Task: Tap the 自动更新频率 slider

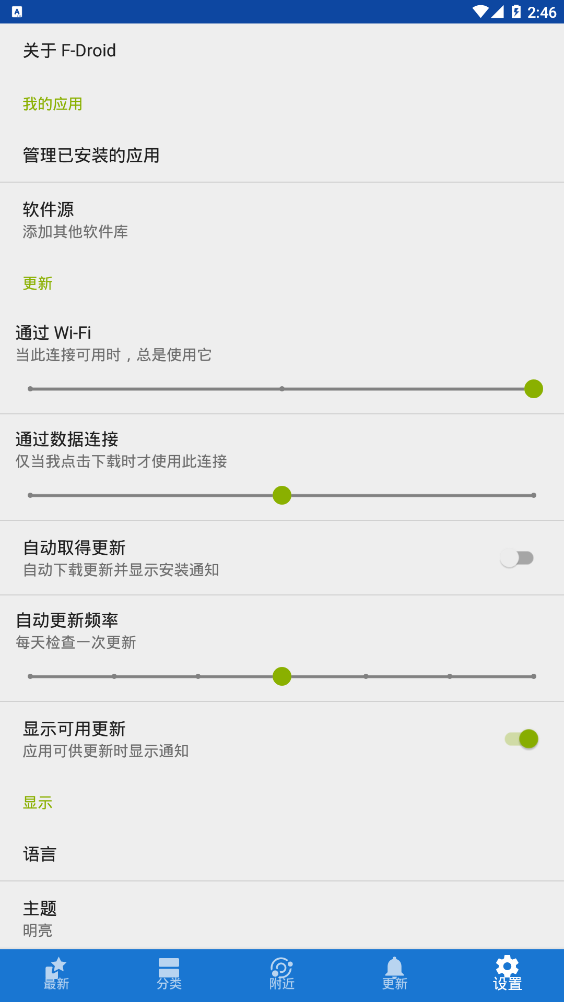Action: tap(282, 676)
